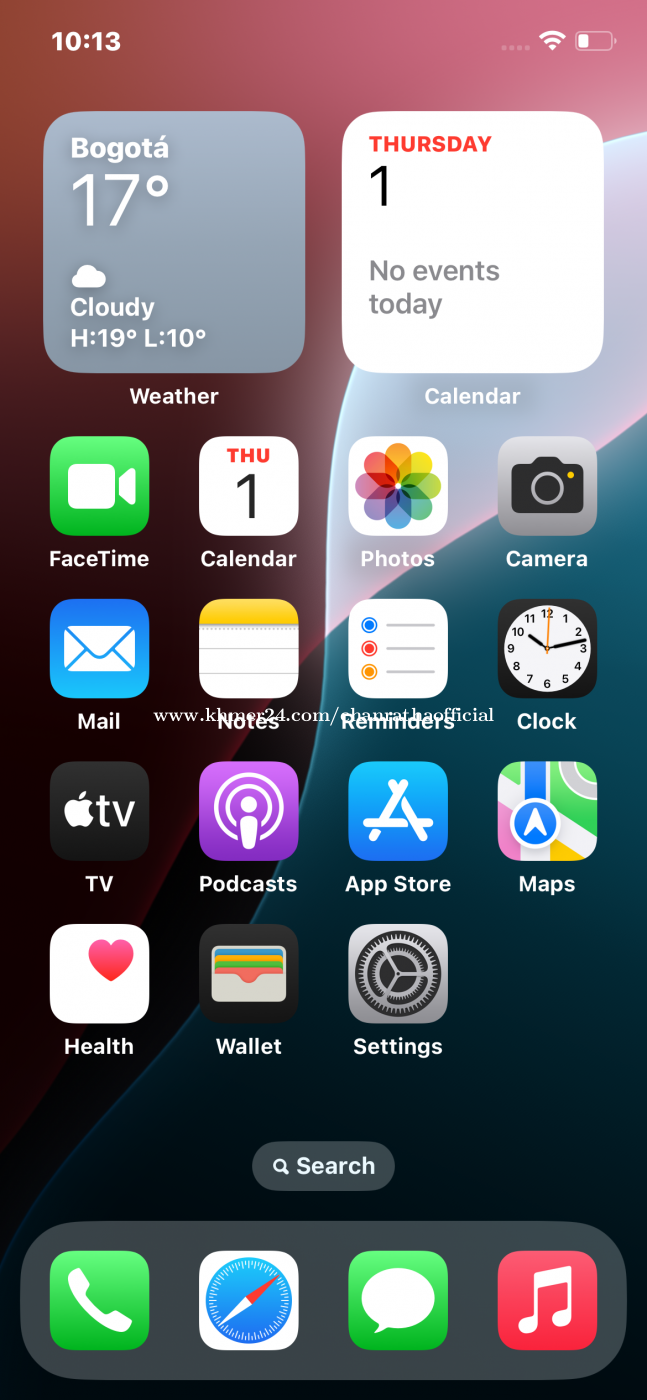Open the Settings app
The height and width of the screenshot is (1400, 647).
(x=398, y=974)
